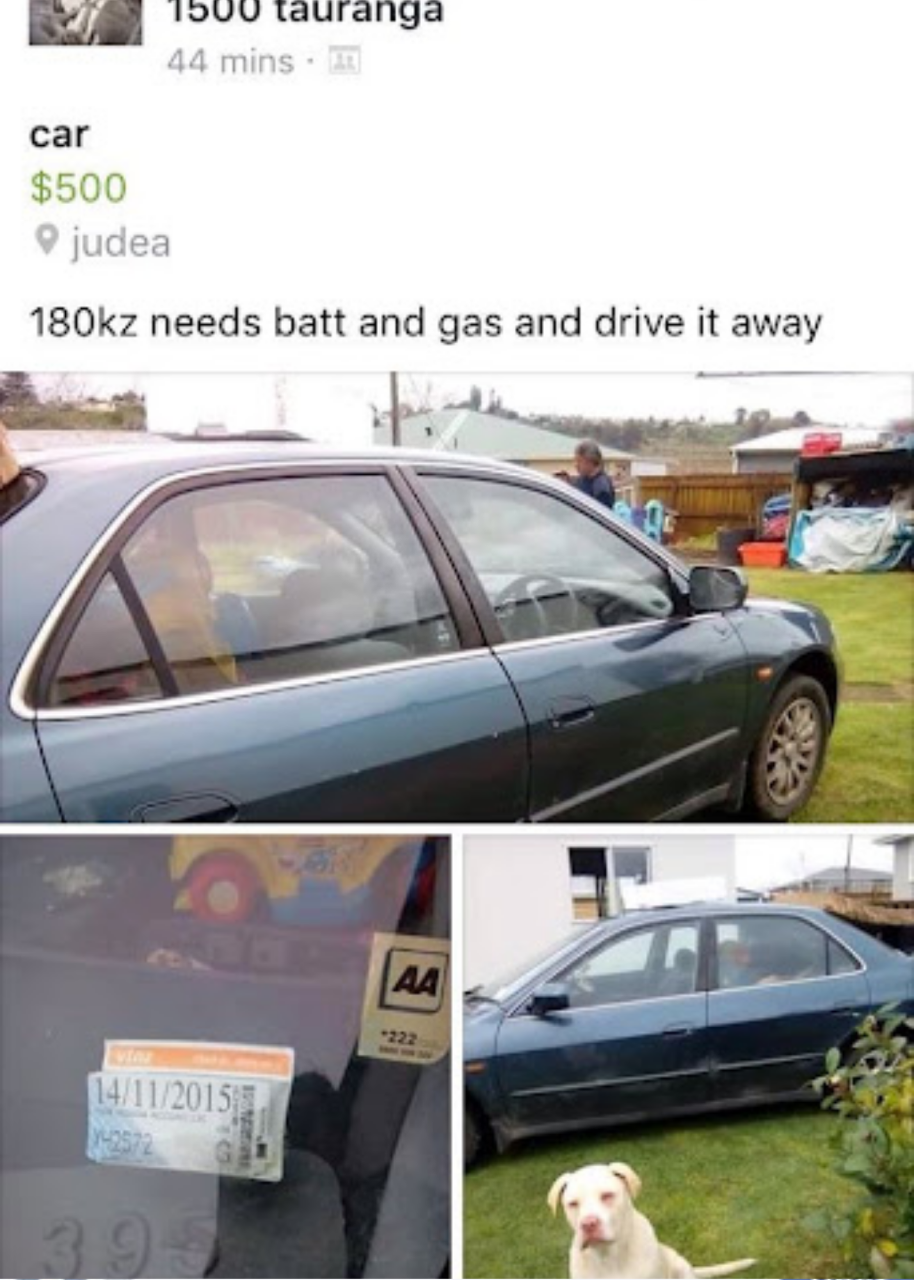Screen dimensions: 914x1280
Task: Click the post title reading car
Action: point(58,132)
